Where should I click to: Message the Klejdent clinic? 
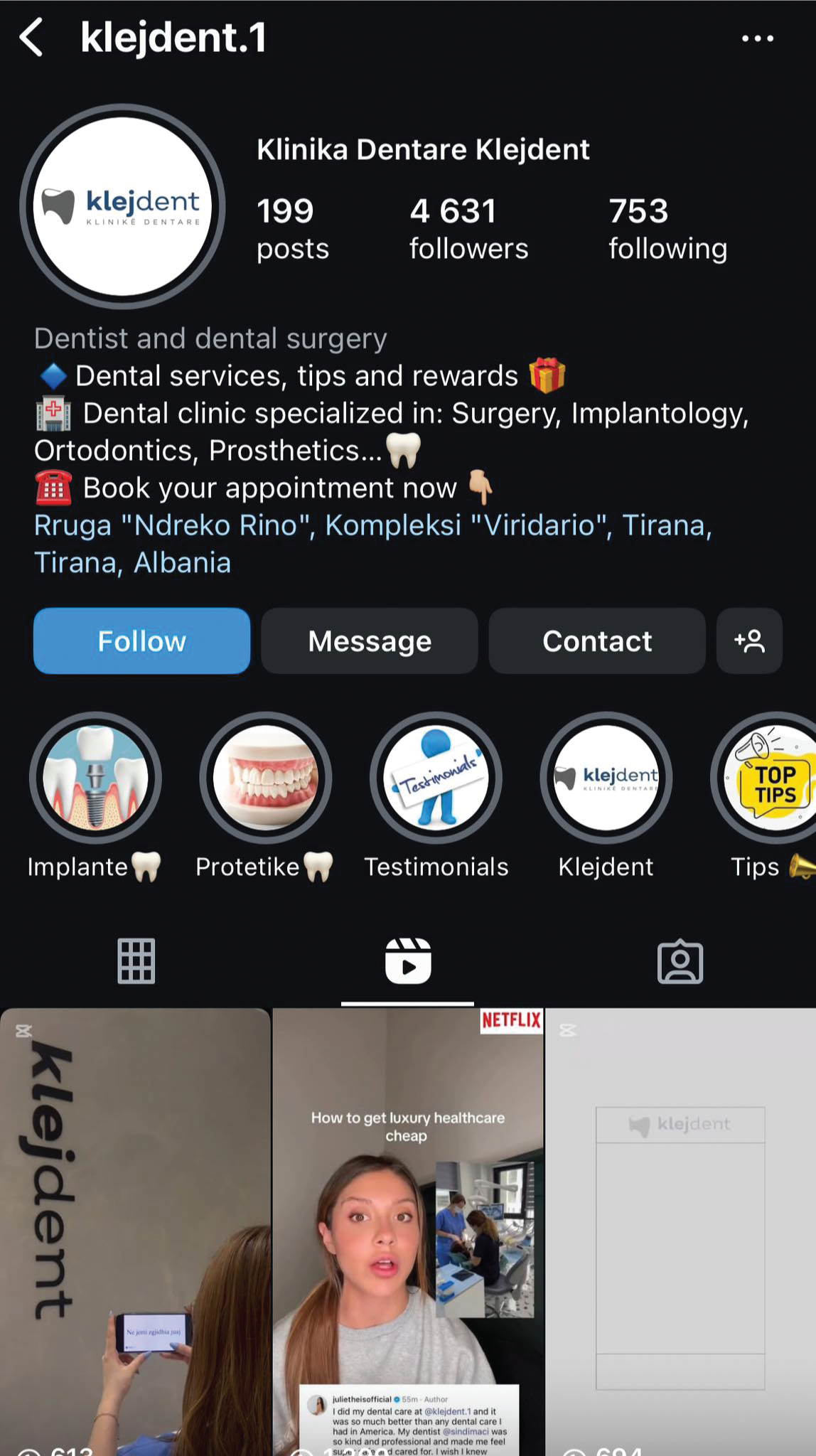coord(369,641)
